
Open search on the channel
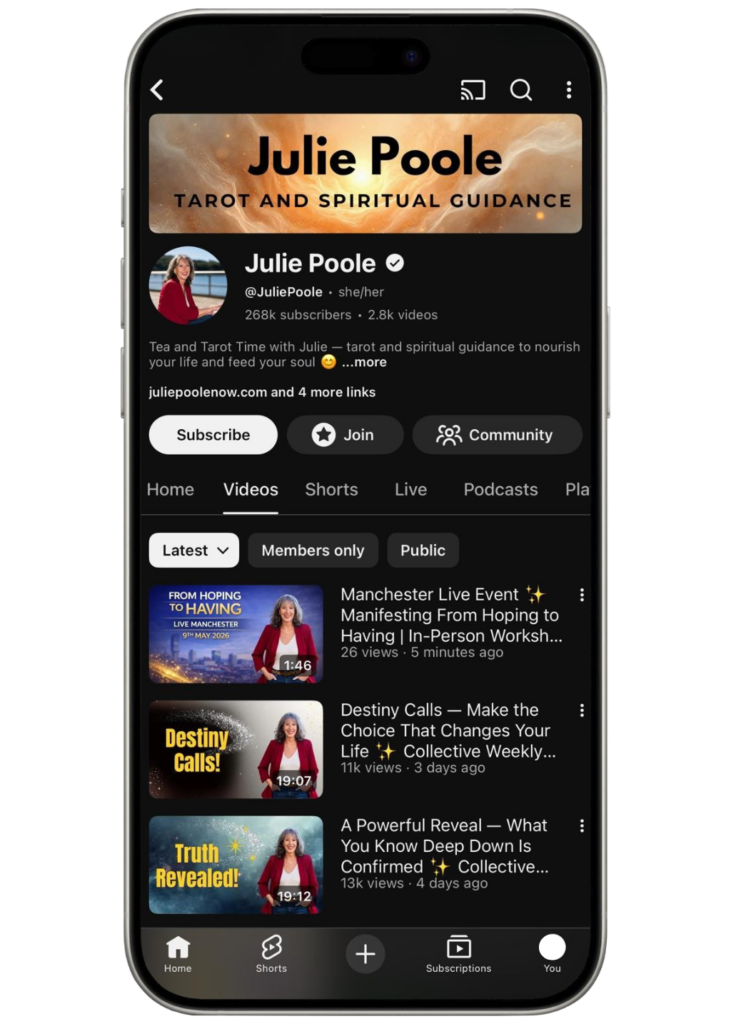click(521, 90)
